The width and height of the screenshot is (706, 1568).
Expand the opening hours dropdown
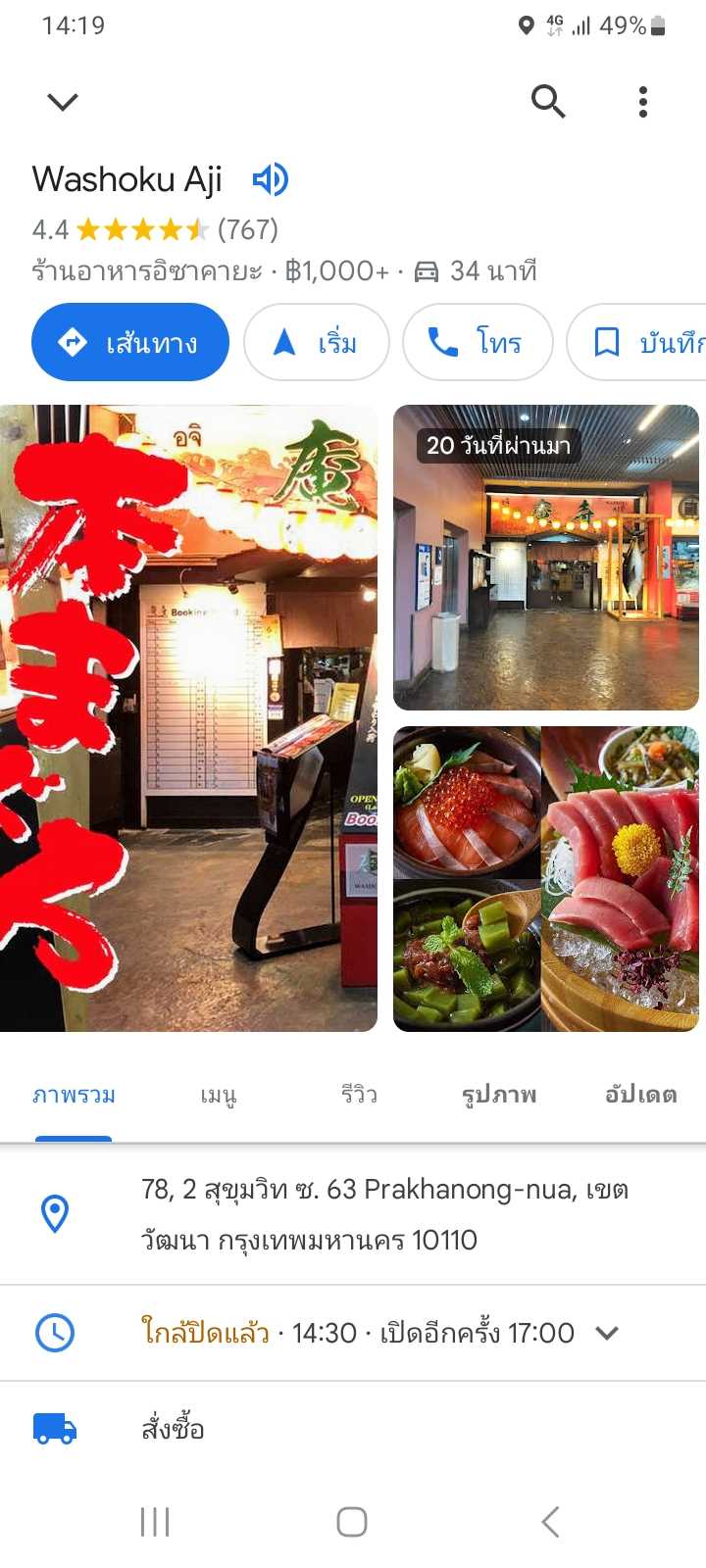click(x=607, y=1333)
